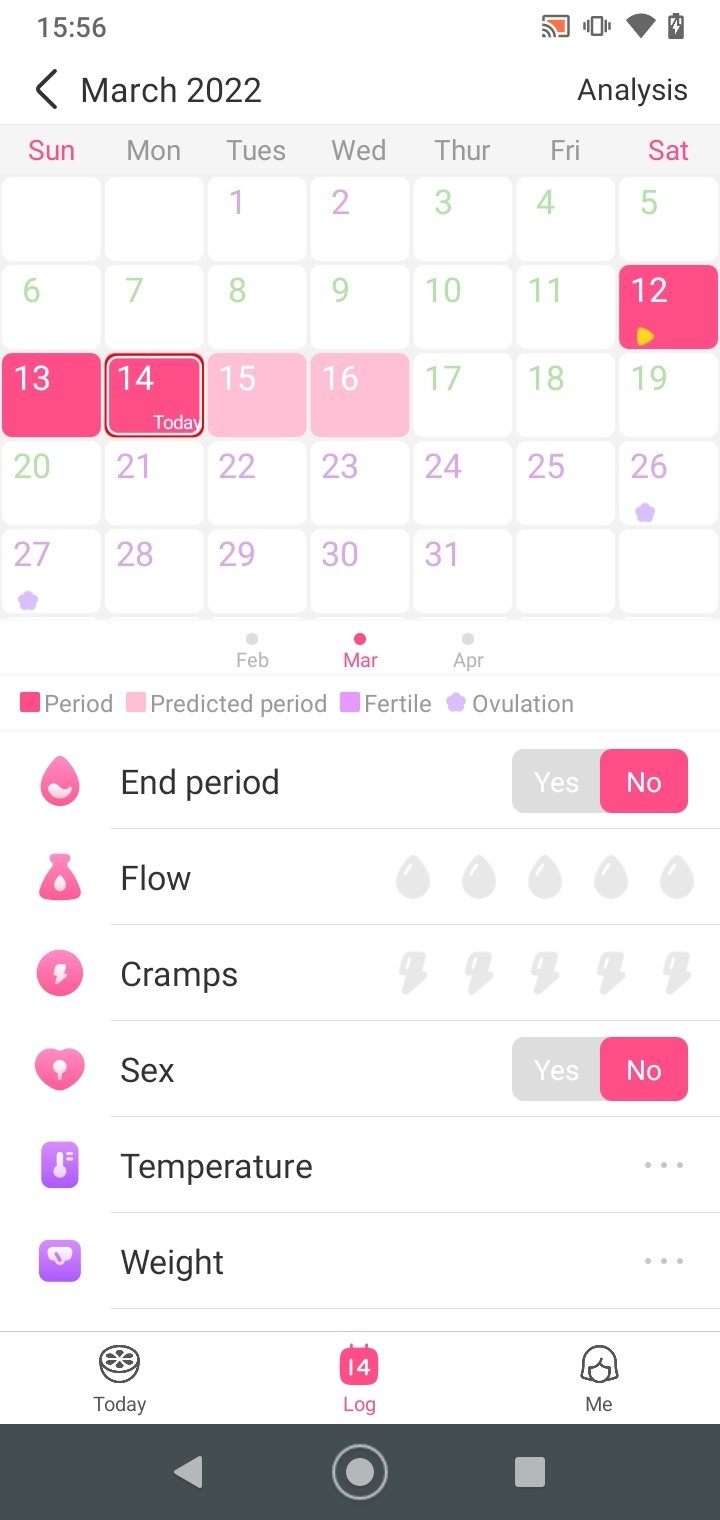Set Cramps to the fifth lightning bolt
The width and height of the screenshot is (720, 1520).
[677, 973]
